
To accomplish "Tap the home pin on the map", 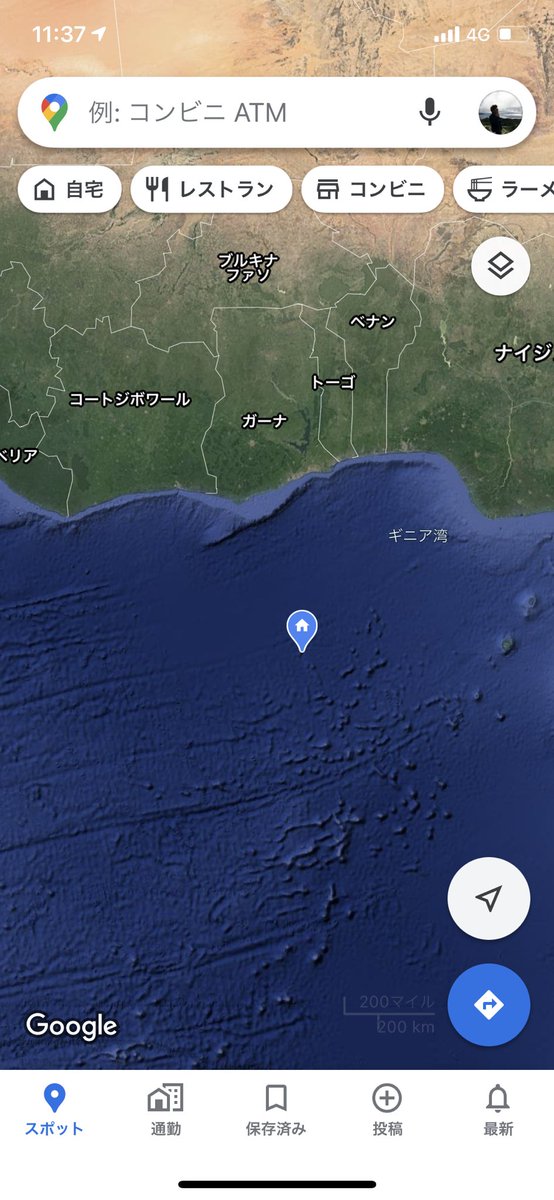I will pos(302,631).
